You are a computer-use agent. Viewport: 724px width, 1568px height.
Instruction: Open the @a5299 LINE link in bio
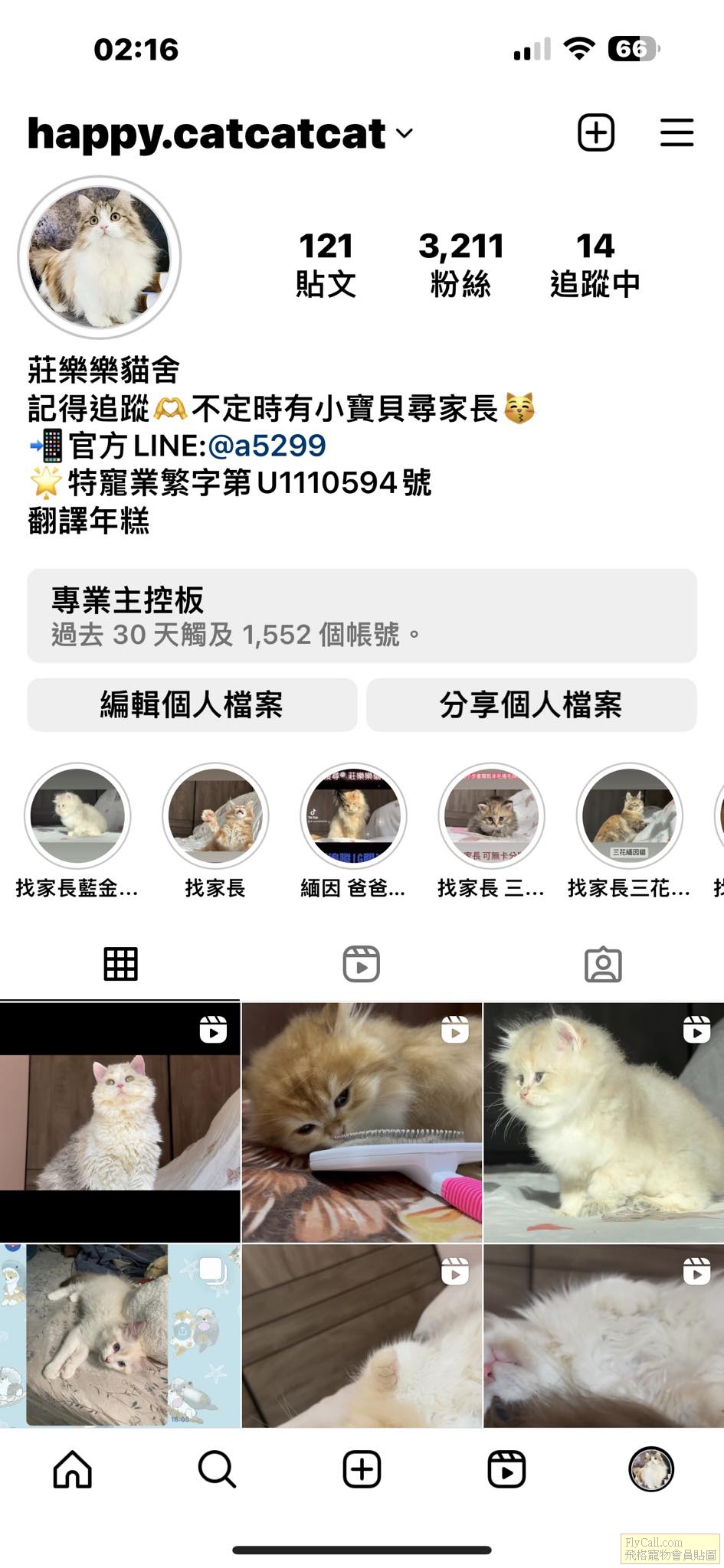pyautogui.click(x=267, y=446)
